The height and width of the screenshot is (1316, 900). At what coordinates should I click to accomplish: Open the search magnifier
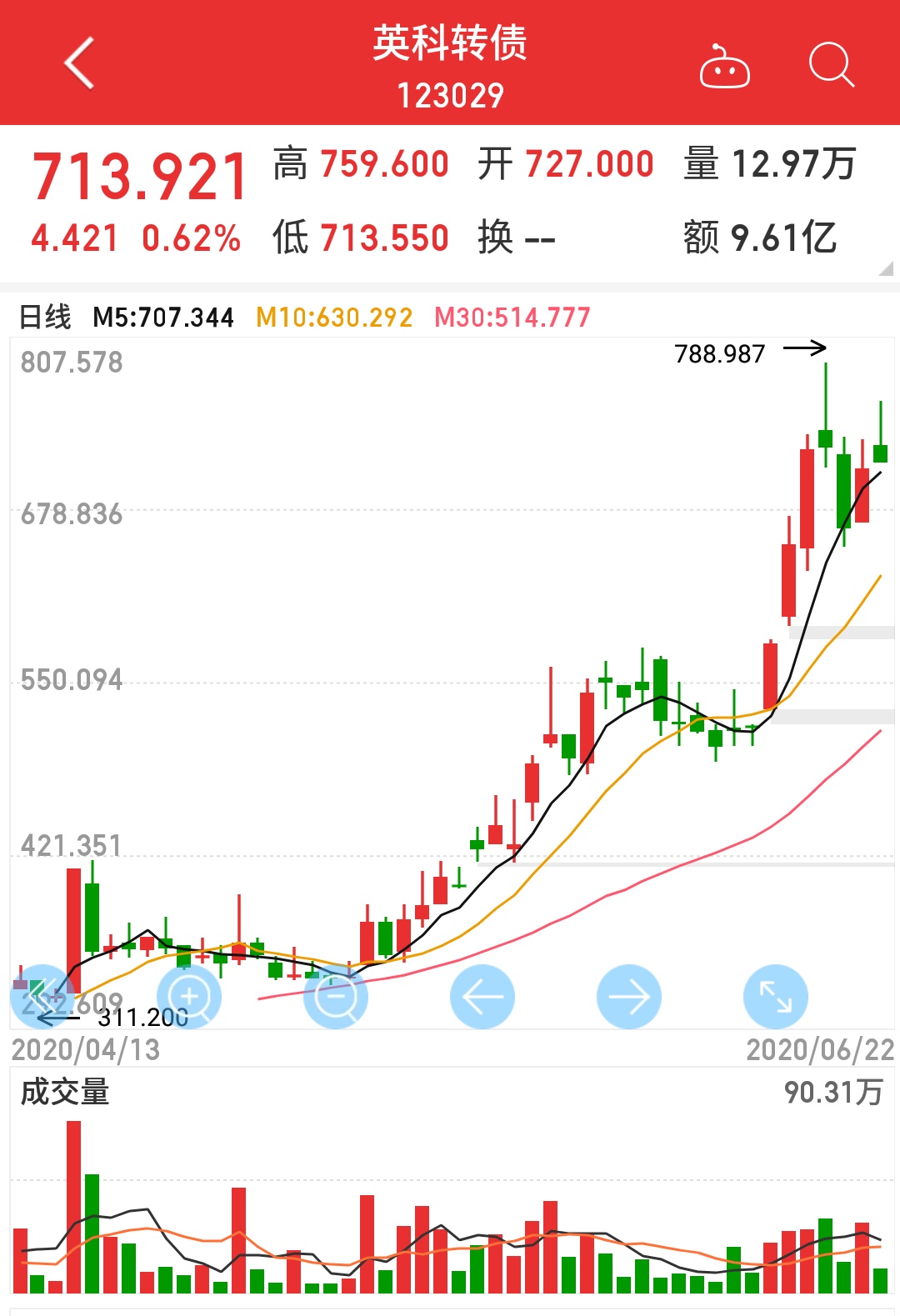(831, 64)
